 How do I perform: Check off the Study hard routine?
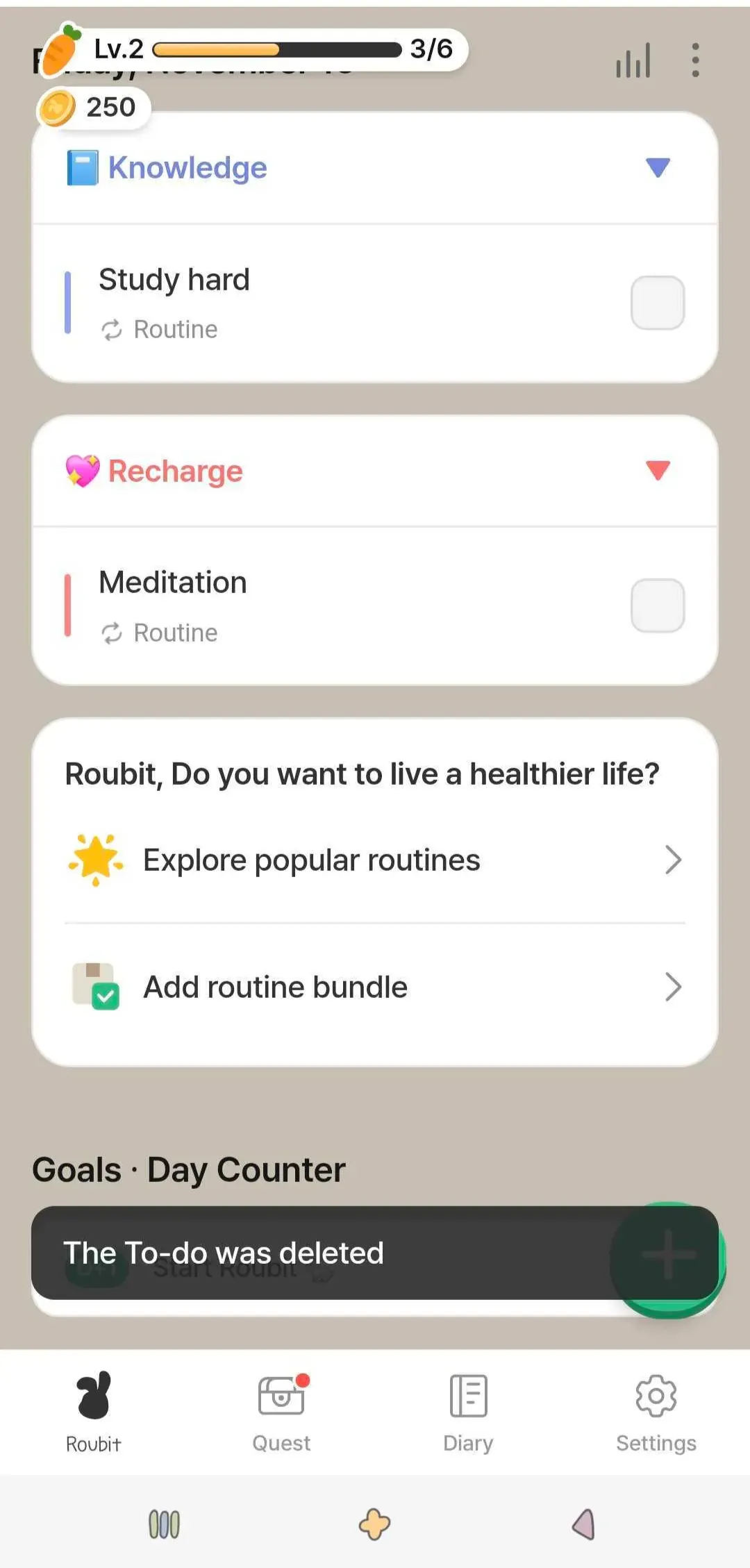[x=657, y=303]
